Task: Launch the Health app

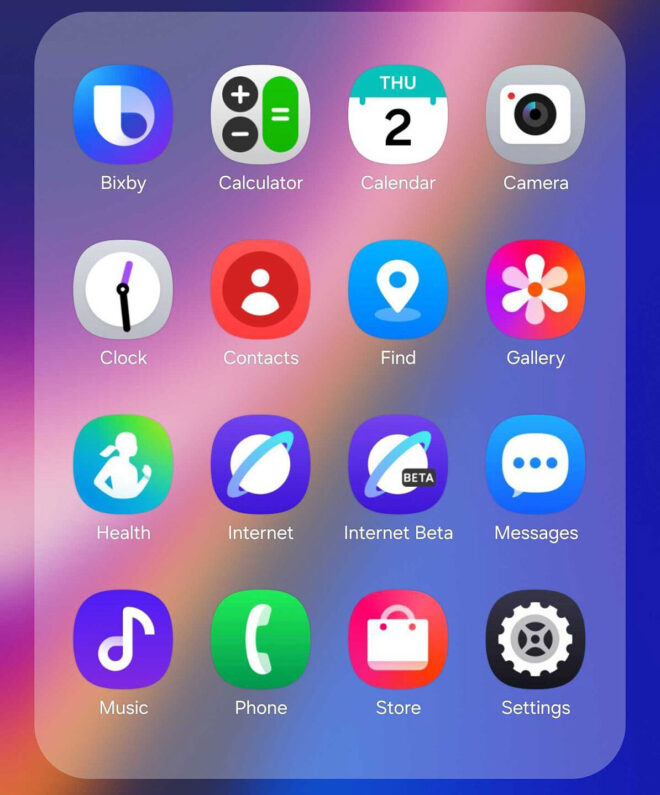Action: (x=123, y=465)
